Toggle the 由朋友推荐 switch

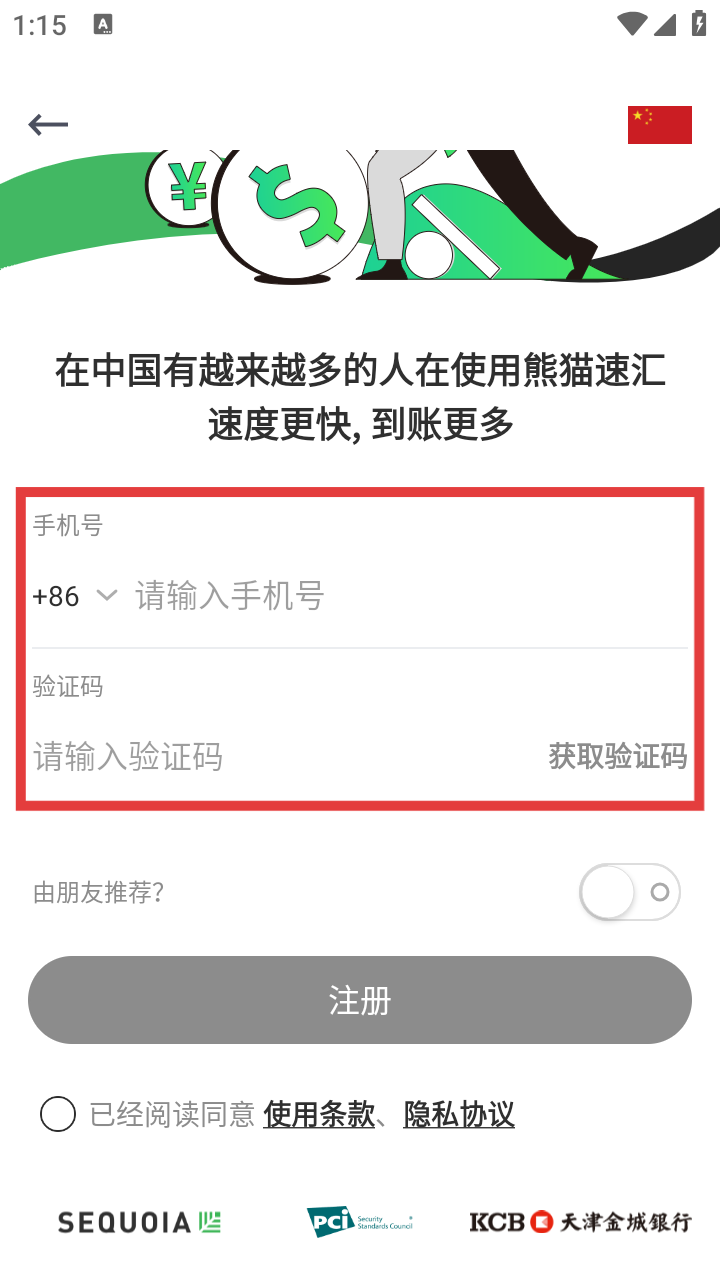pyautogui.click(x=630, y=892)
